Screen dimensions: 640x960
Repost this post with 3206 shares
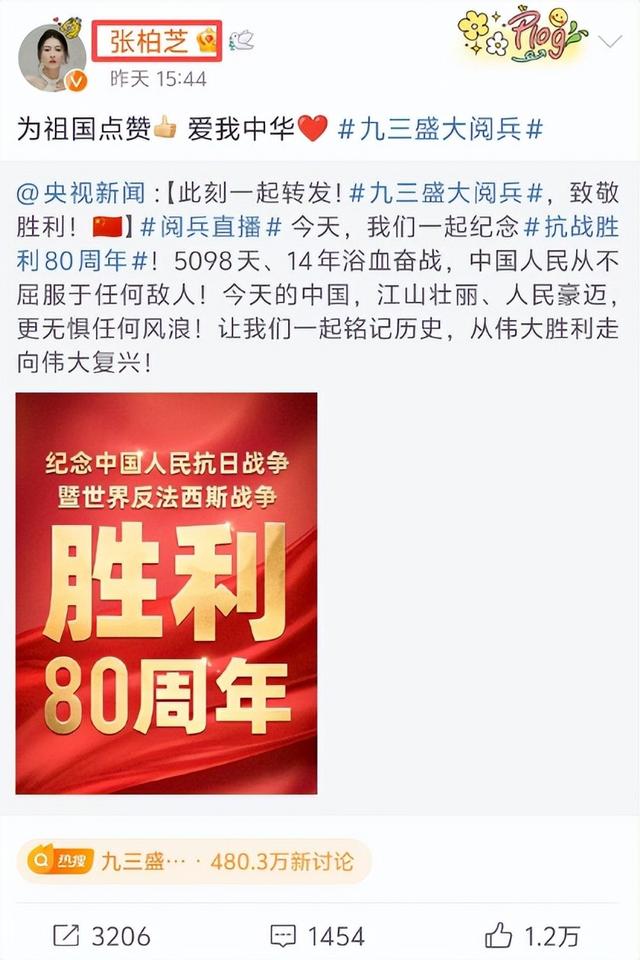click(x=101, y=935)
